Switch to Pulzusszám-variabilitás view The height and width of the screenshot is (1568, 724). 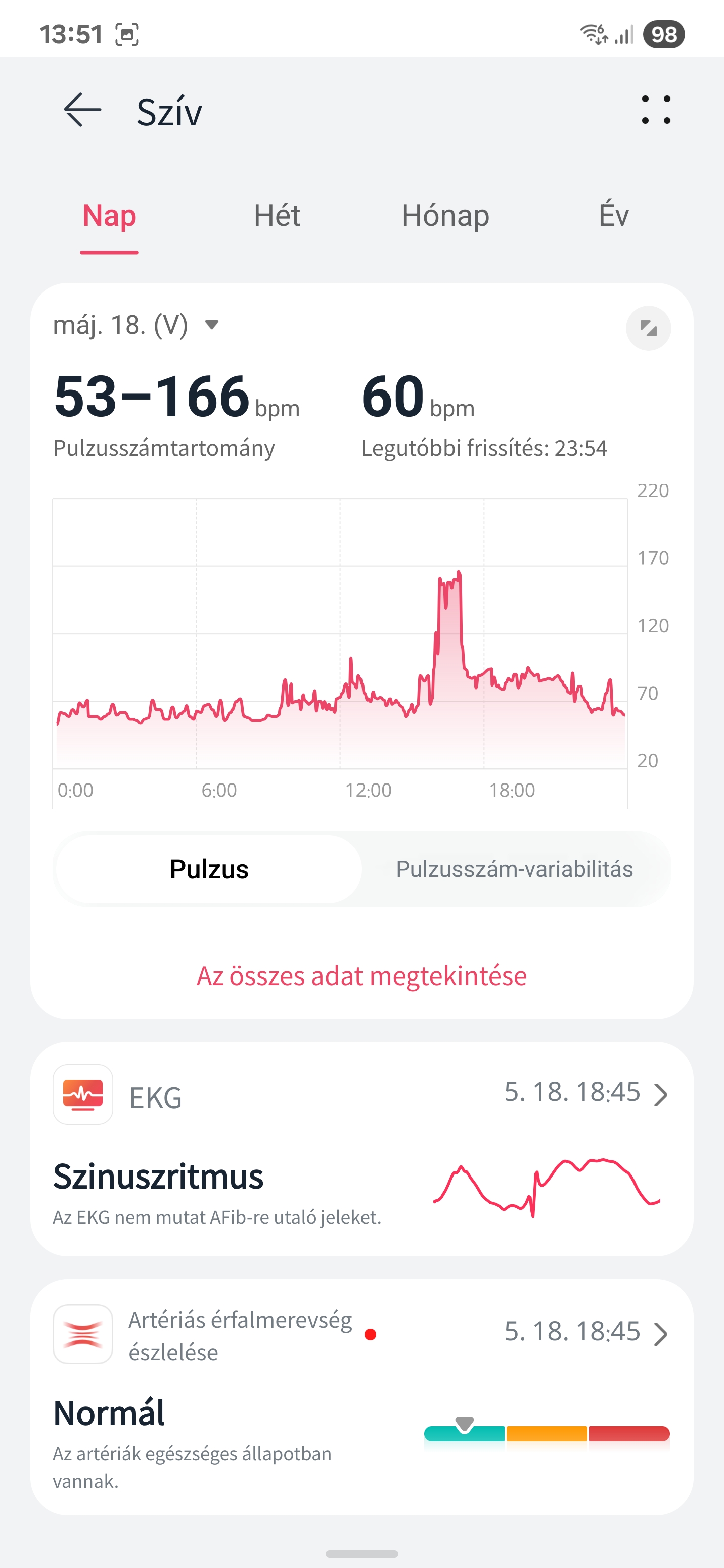[514, 869]
